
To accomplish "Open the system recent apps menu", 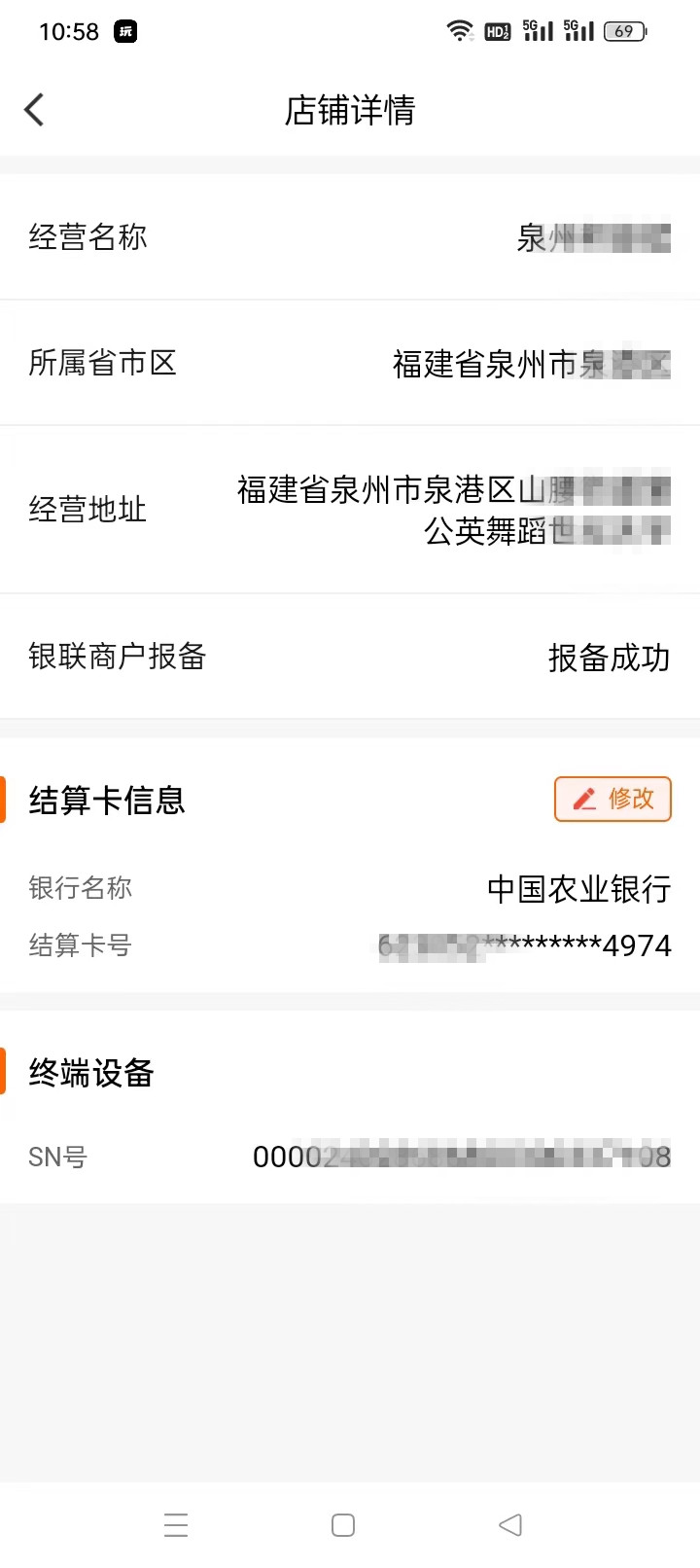I will click(176, 1524).
